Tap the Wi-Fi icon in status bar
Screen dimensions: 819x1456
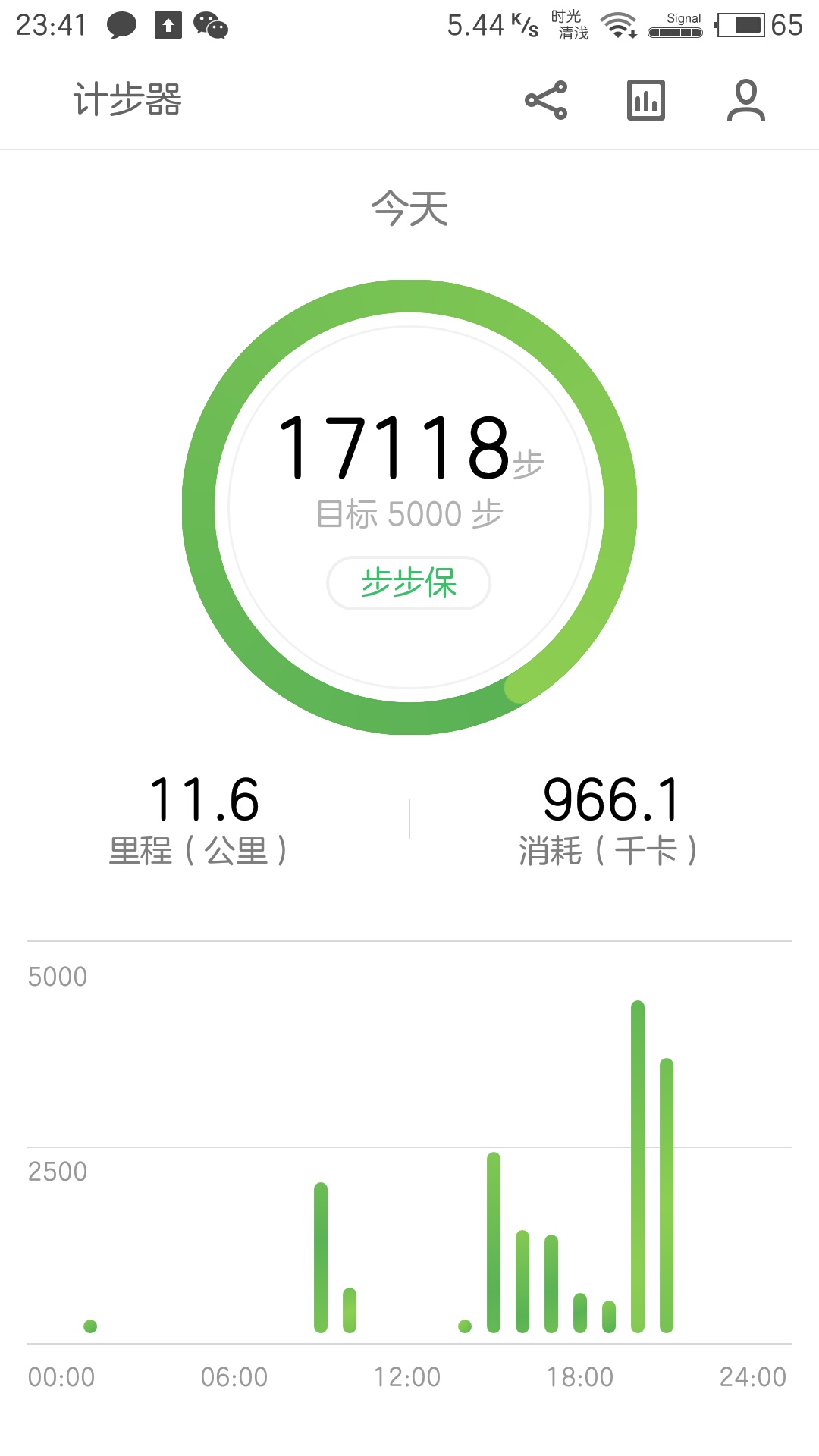pos(617,25)
